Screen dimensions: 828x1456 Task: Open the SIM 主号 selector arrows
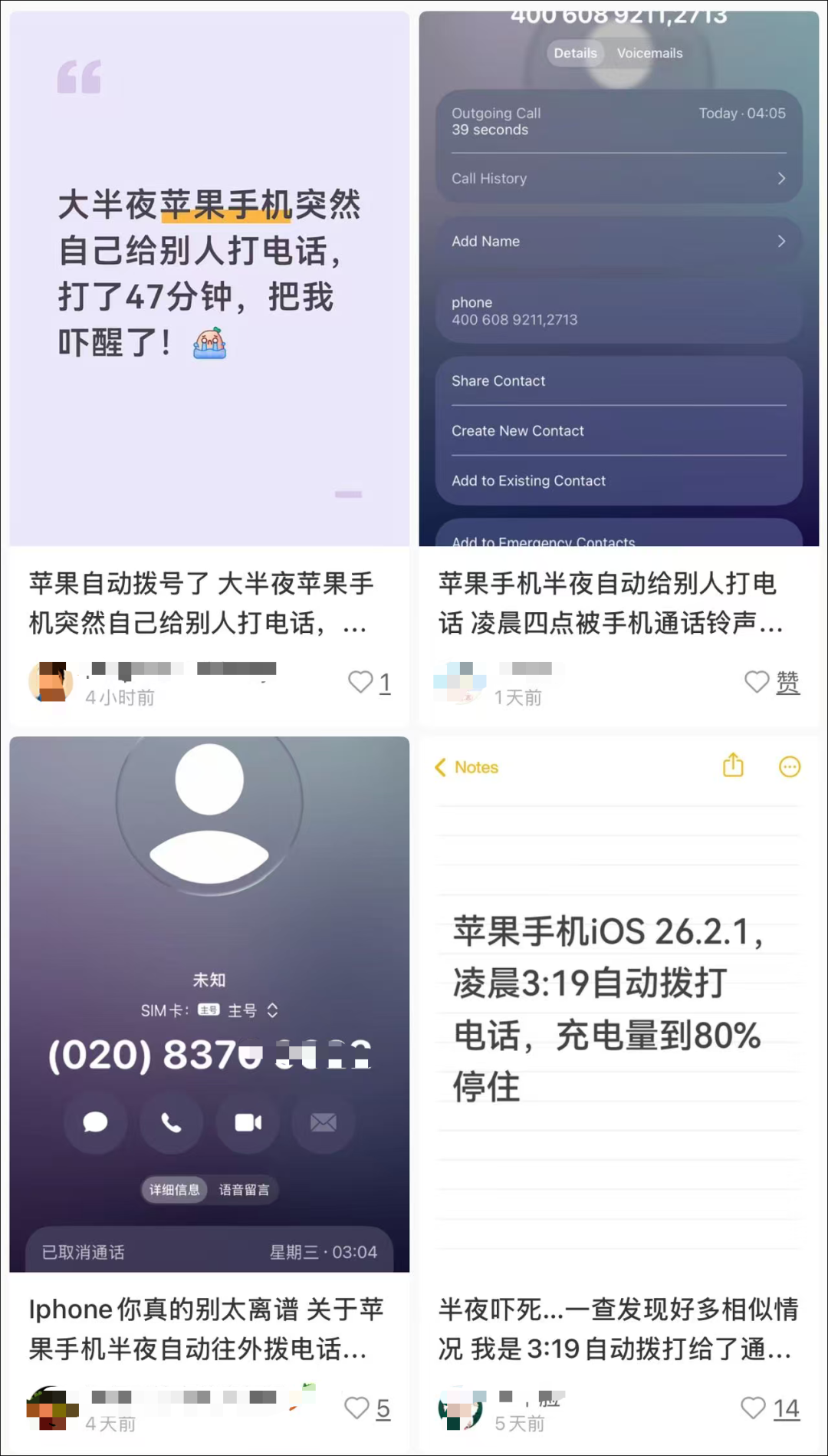pyautogui.click(x=272, y=1010)
